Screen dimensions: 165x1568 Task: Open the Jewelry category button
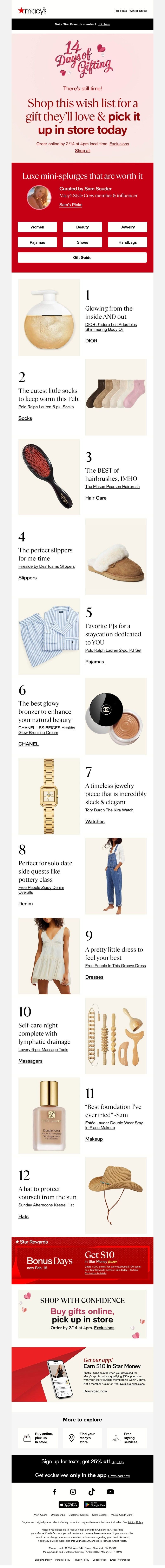127,227
